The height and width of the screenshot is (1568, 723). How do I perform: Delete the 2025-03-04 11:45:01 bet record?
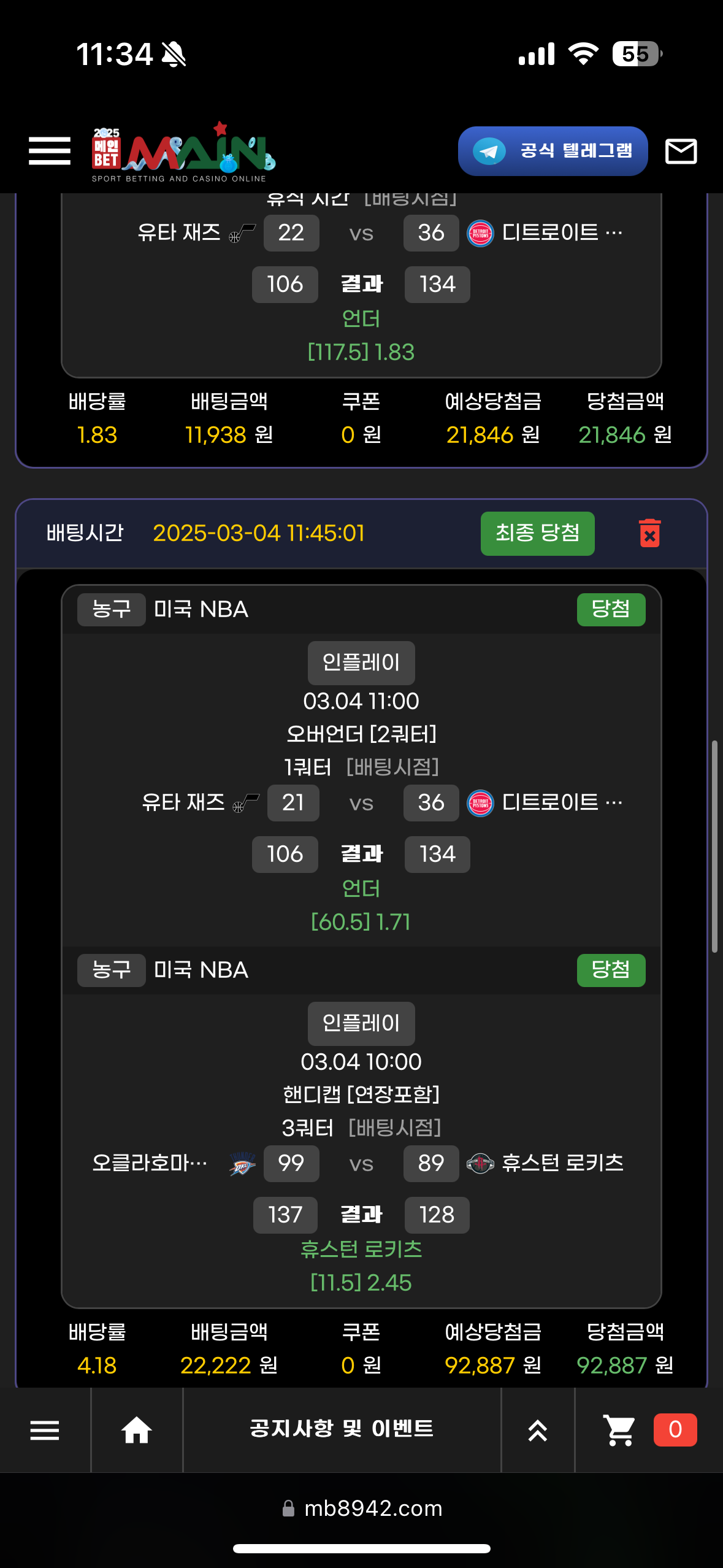[x=649, y=533]
